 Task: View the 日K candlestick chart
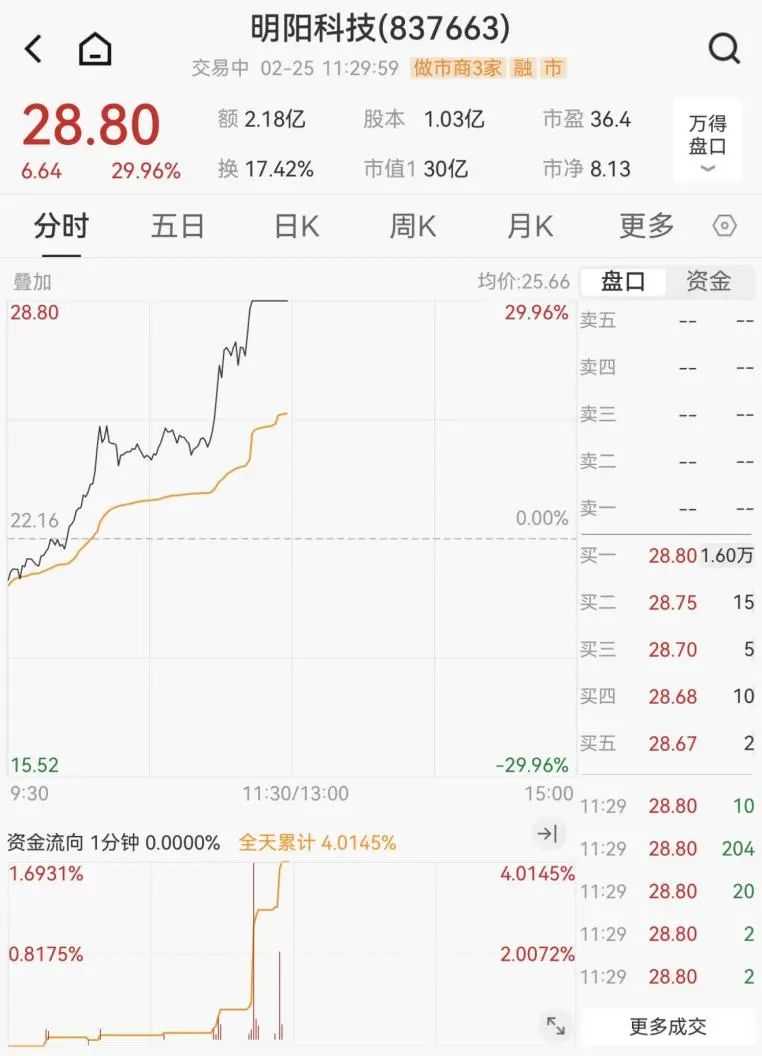(297, 227)
